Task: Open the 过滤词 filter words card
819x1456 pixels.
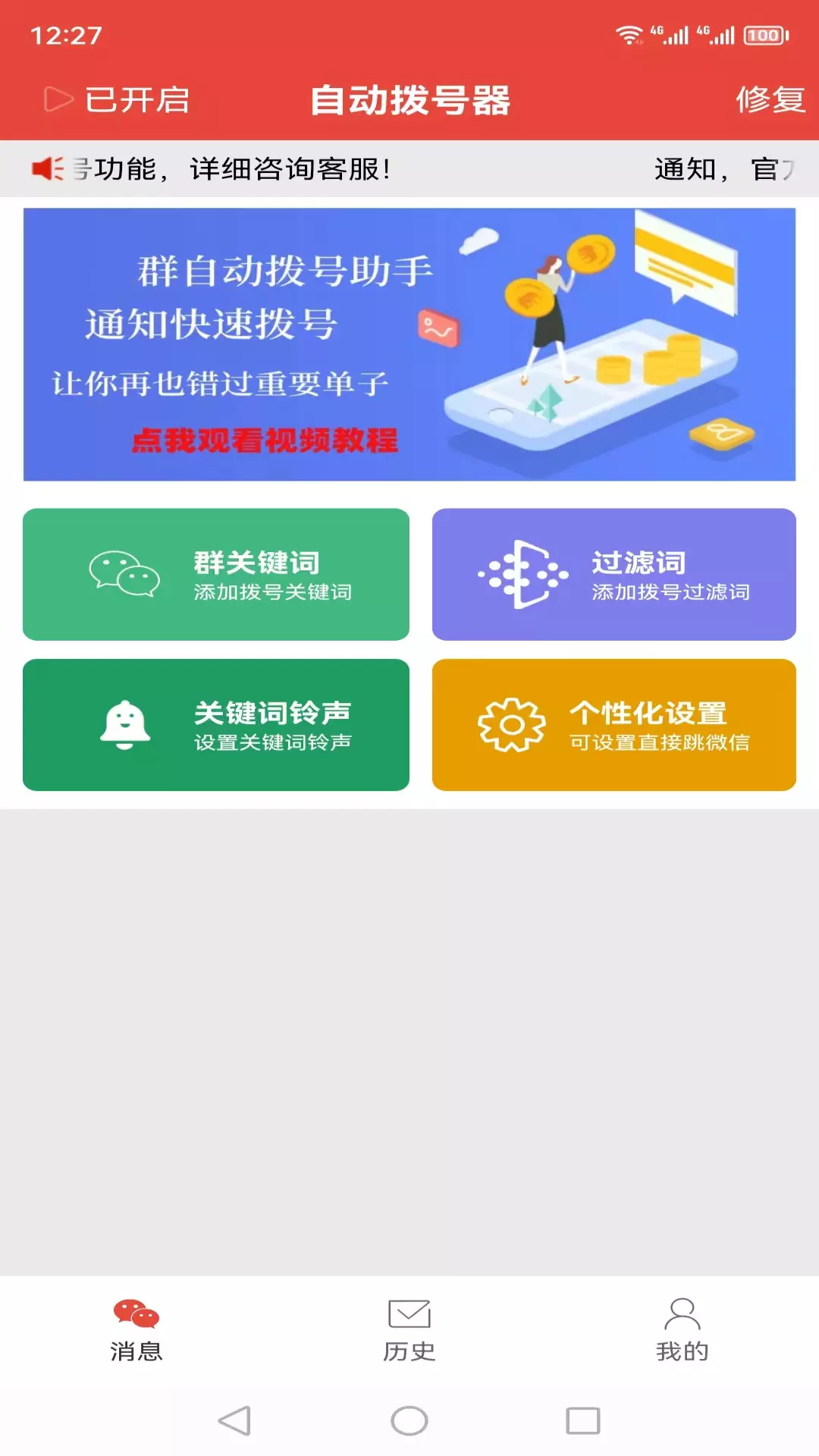Action: pos(614,574)
